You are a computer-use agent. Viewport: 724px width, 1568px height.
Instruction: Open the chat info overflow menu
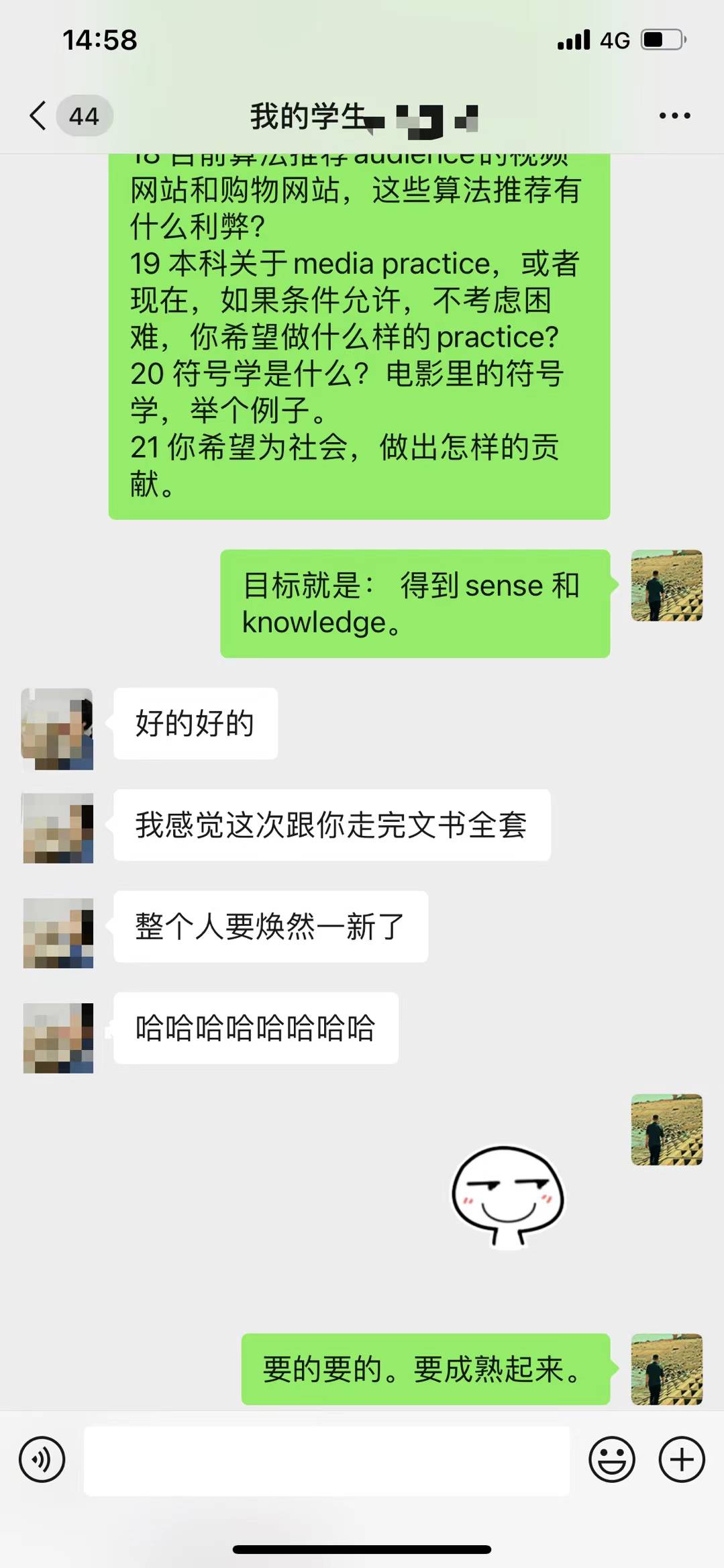(x=674, y=115)
